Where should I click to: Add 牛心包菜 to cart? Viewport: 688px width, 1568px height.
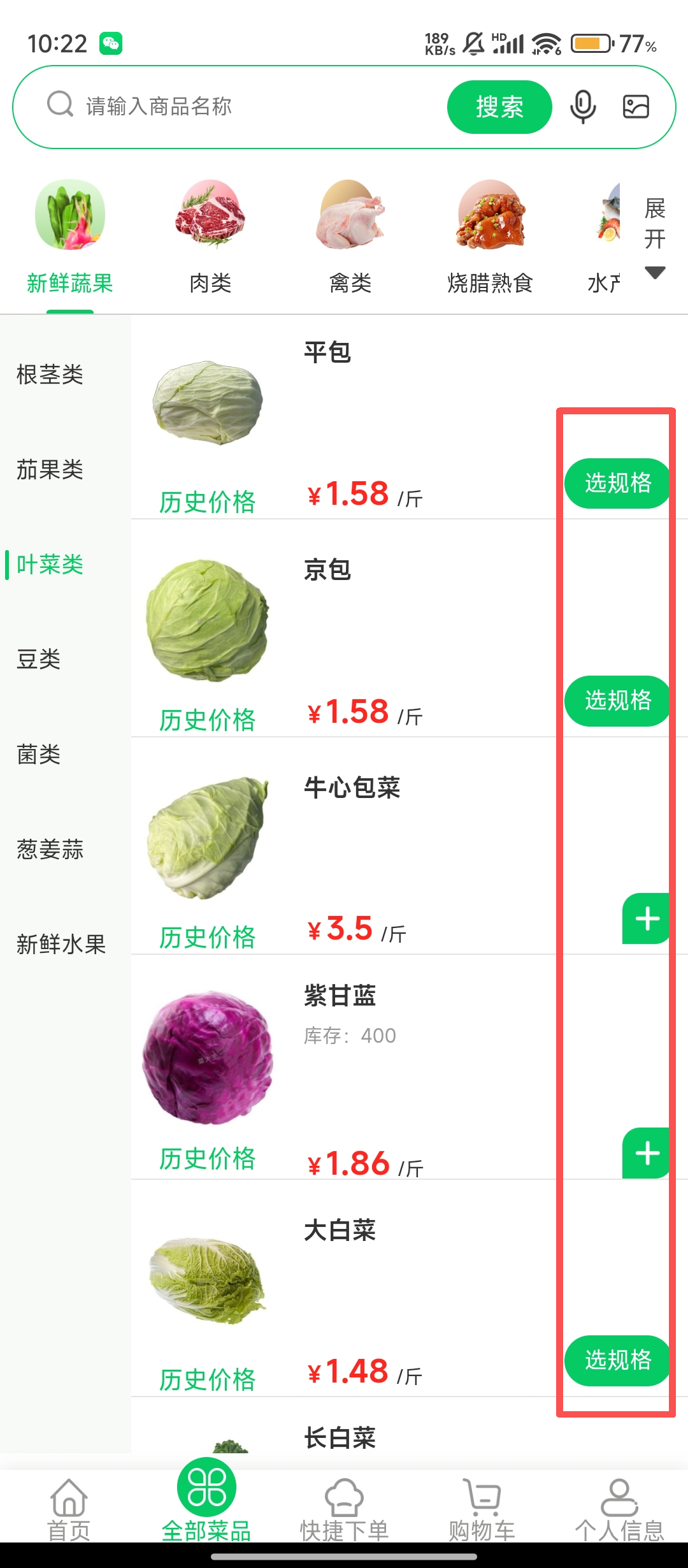coord(646,918)
